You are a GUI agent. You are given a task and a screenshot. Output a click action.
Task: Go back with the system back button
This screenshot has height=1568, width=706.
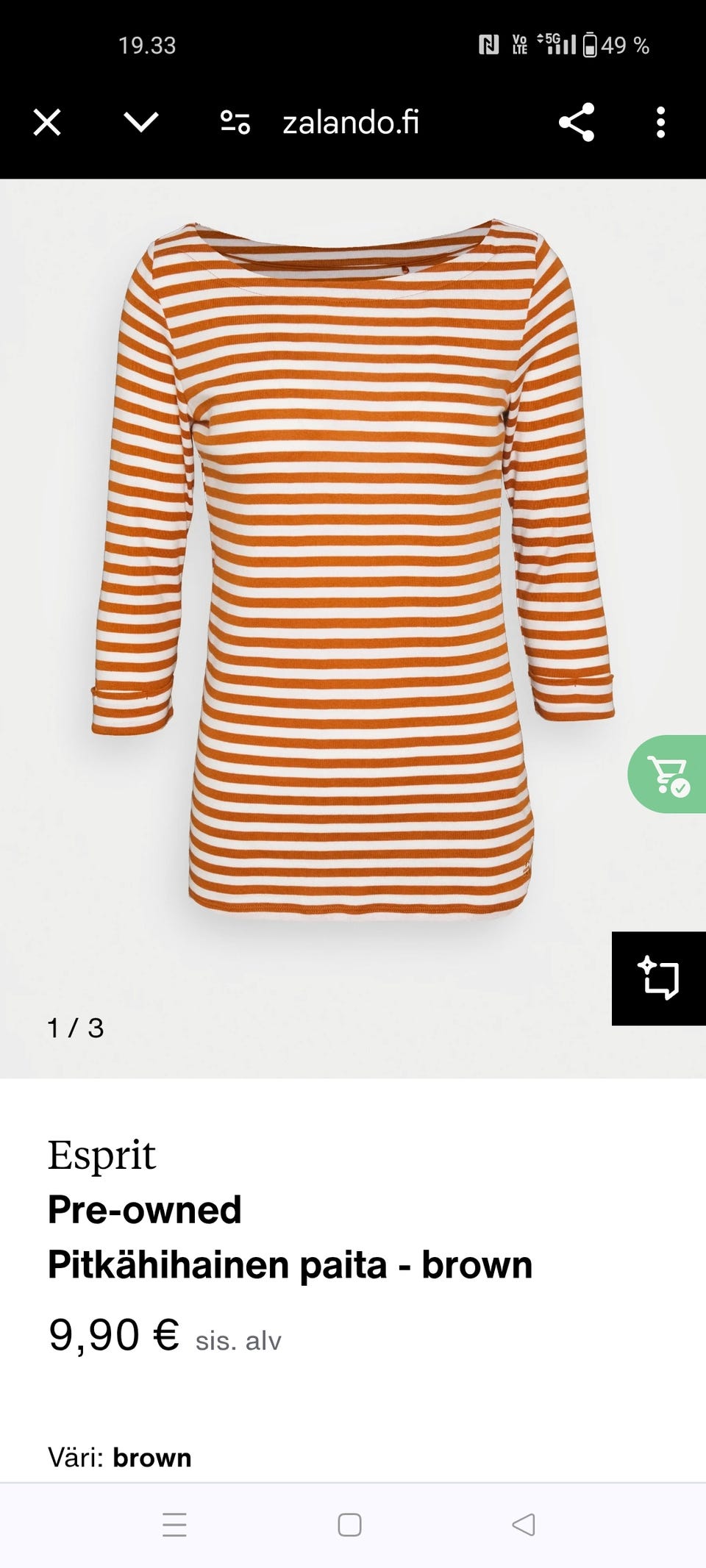pyautogui.click(x=523, y=1525)
